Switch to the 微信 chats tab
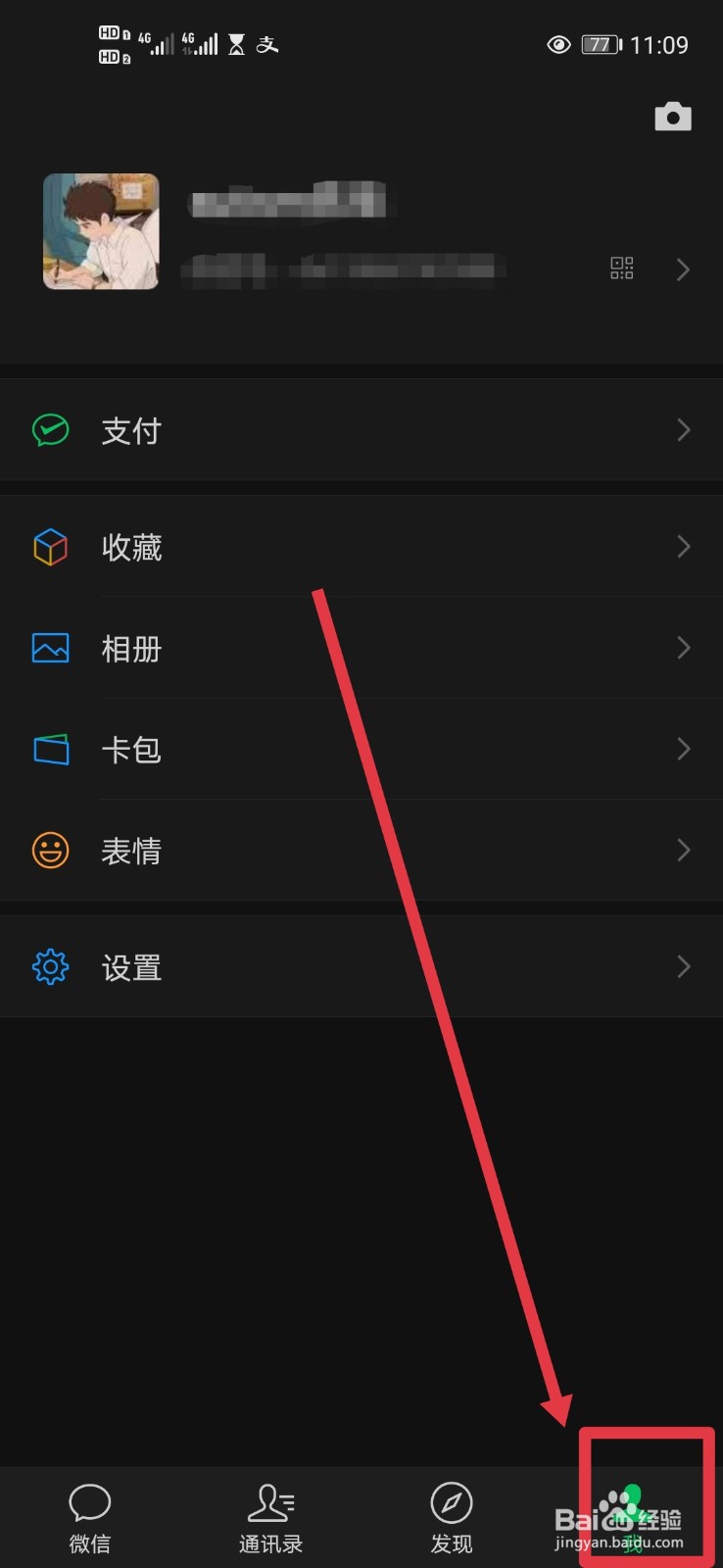Image resolution: width=723 pixels, height=1568 pixels. [90, 1514]
